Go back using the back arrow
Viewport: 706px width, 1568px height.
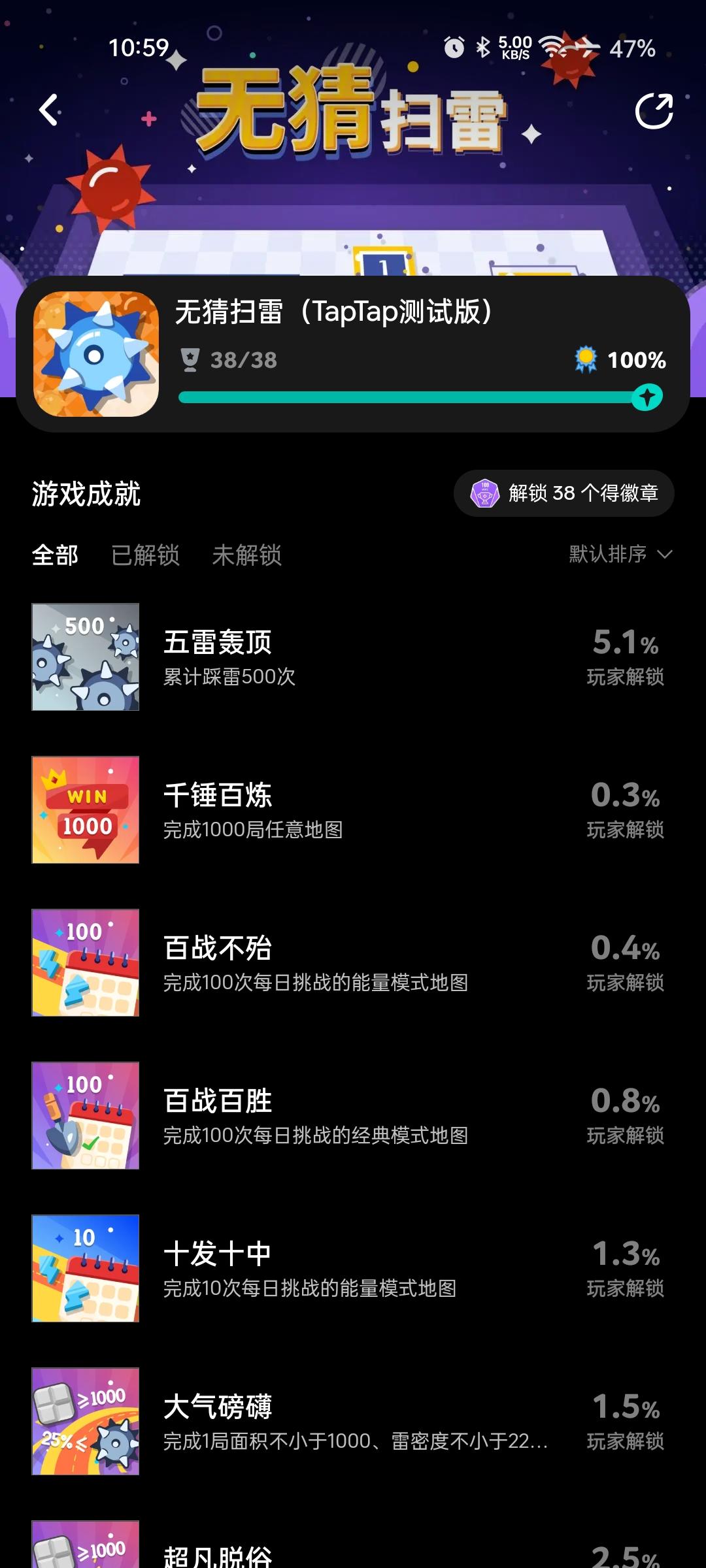click(x=49, y=110)
